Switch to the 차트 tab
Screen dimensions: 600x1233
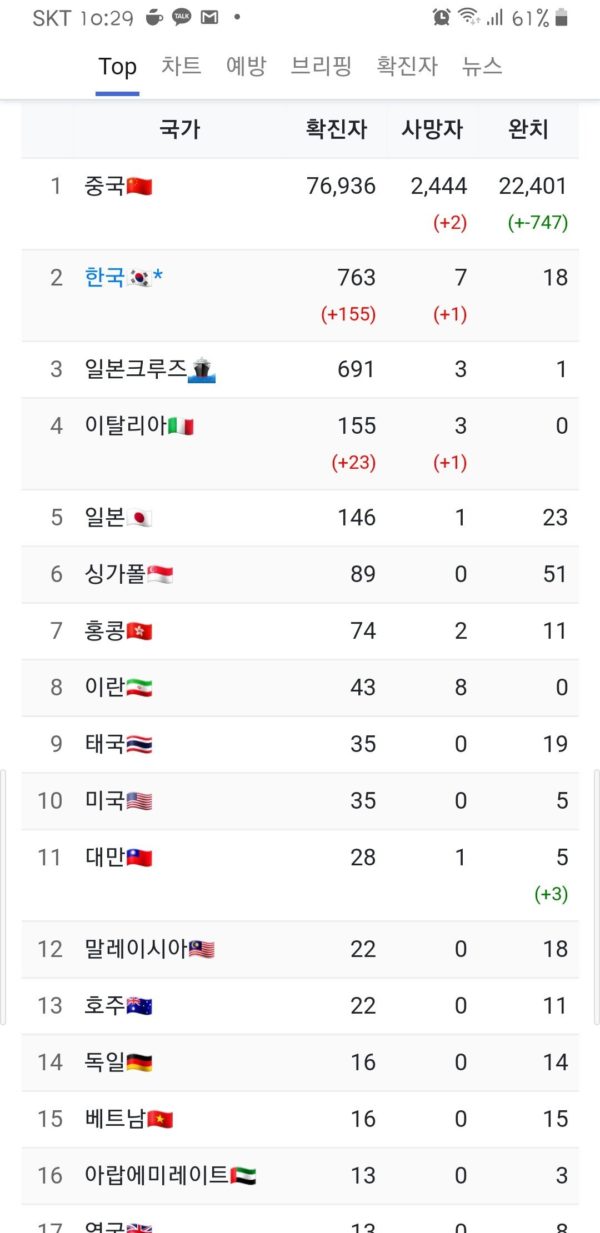[x=181, y=67]
